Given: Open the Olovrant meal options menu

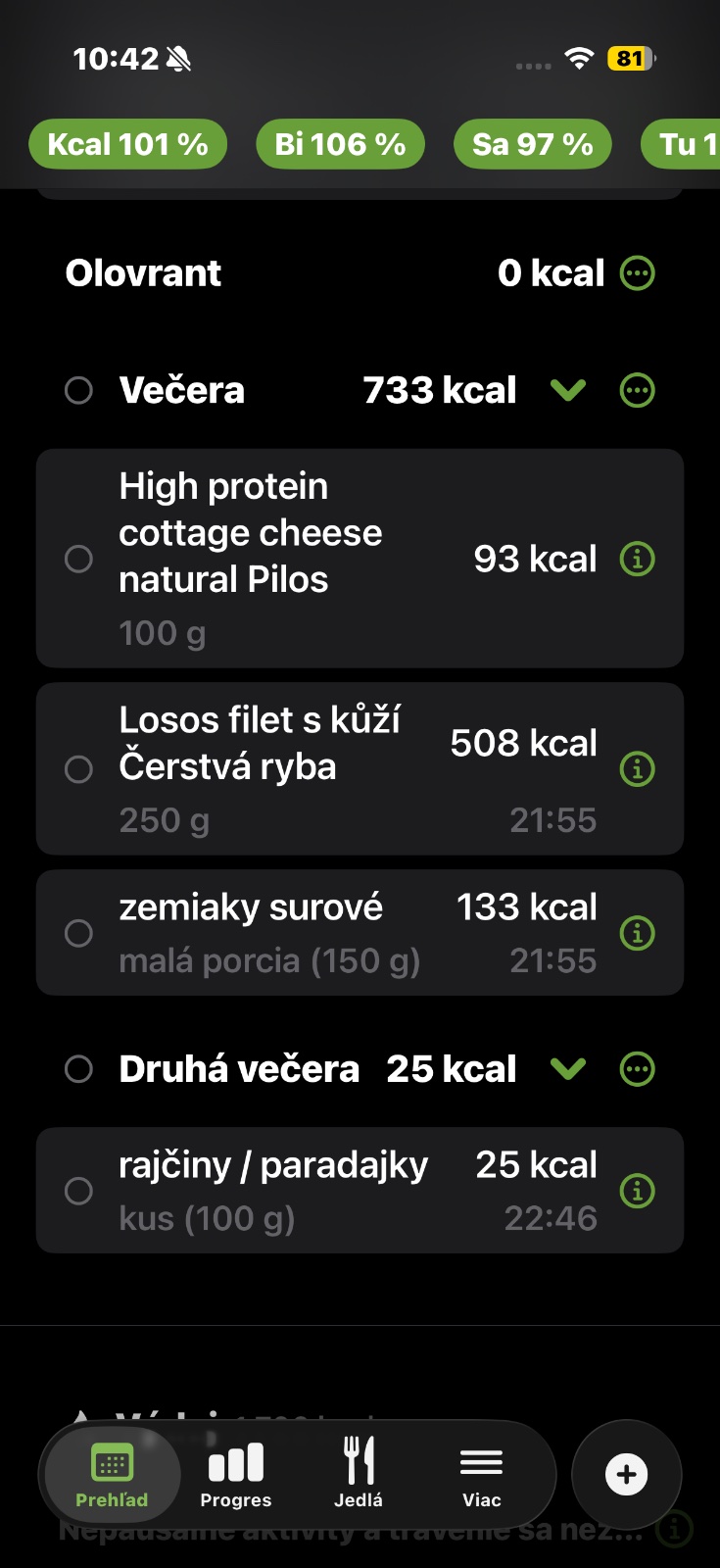Looking at the screenshot, I should pos(638,273).
